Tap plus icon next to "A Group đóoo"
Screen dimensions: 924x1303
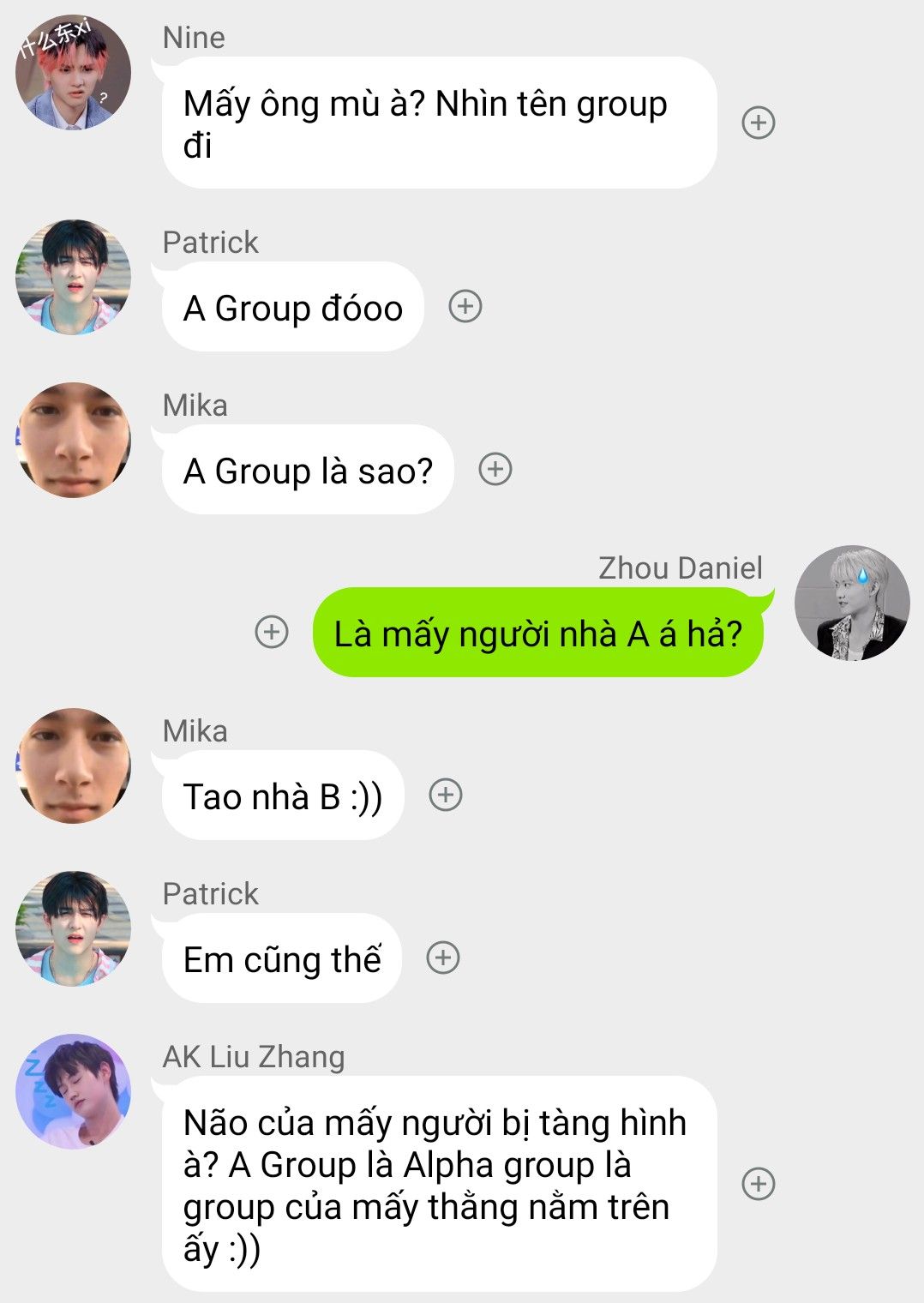pyautogui.click(x=465, y=306)
